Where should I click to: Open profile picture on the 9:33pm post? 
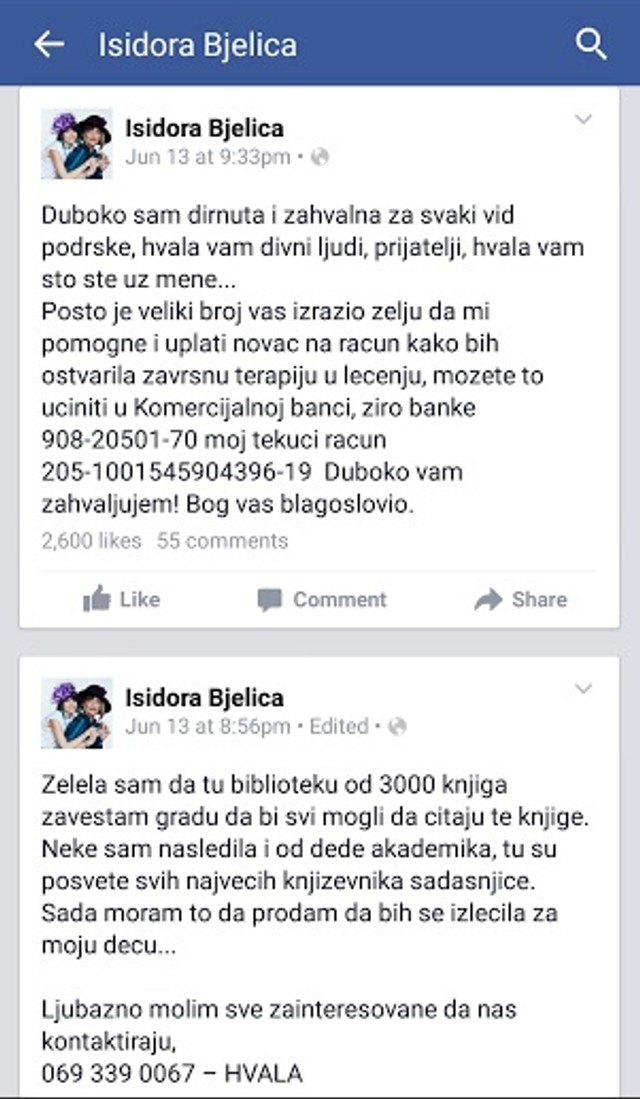tap(76, 144)
